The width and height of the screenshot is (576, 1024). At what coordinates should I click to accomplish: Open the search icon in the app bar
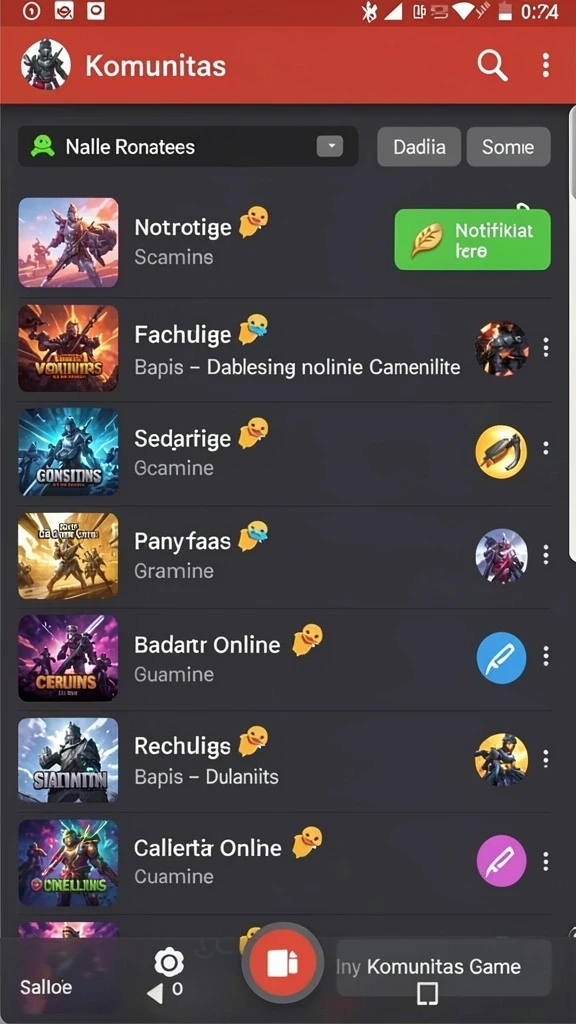(492, 65)
